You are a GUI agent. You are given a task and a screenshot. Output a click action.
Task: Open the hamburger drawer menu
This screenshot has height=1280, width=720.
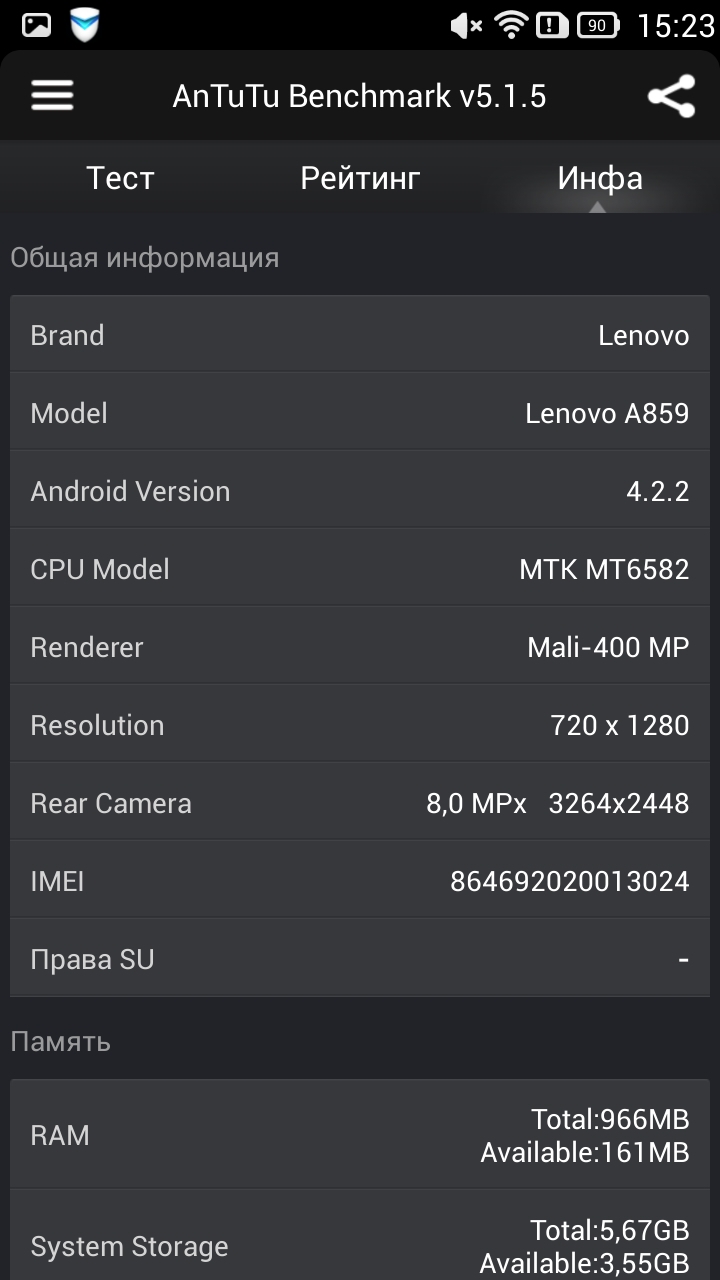click(x=52, y=96)
